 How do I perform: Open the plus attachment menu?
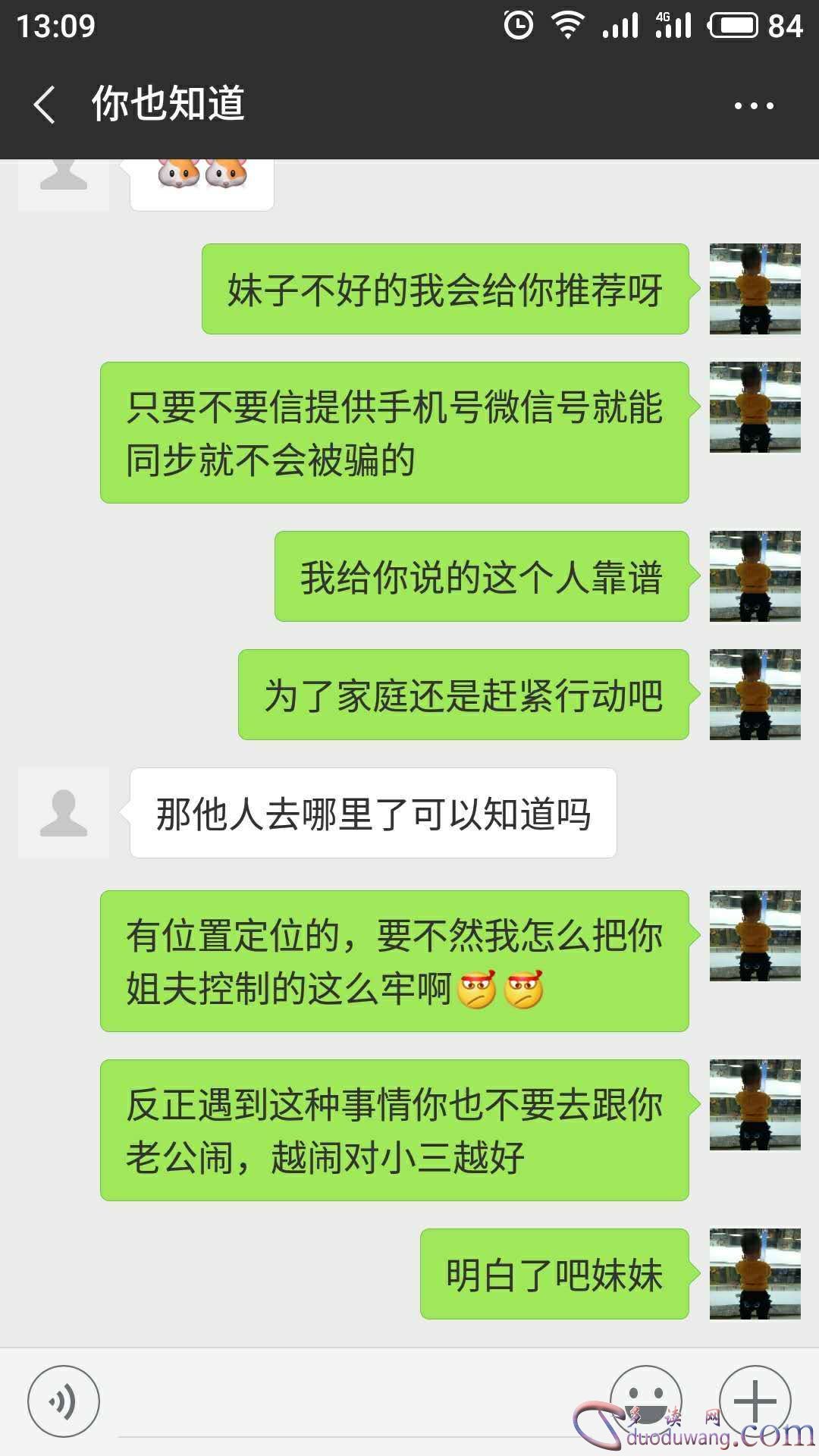pos(755,1400)
